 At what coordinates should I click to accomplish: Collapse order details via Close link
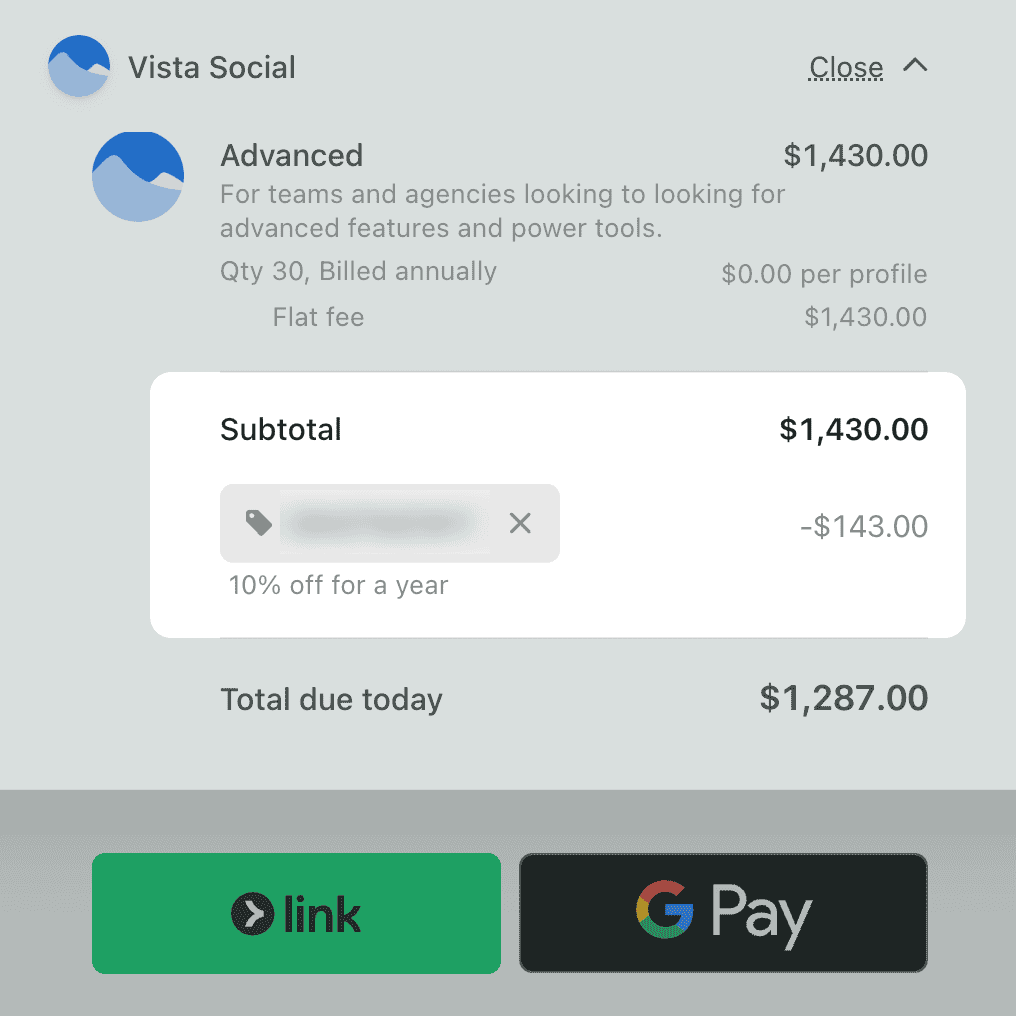click(846, 68)
